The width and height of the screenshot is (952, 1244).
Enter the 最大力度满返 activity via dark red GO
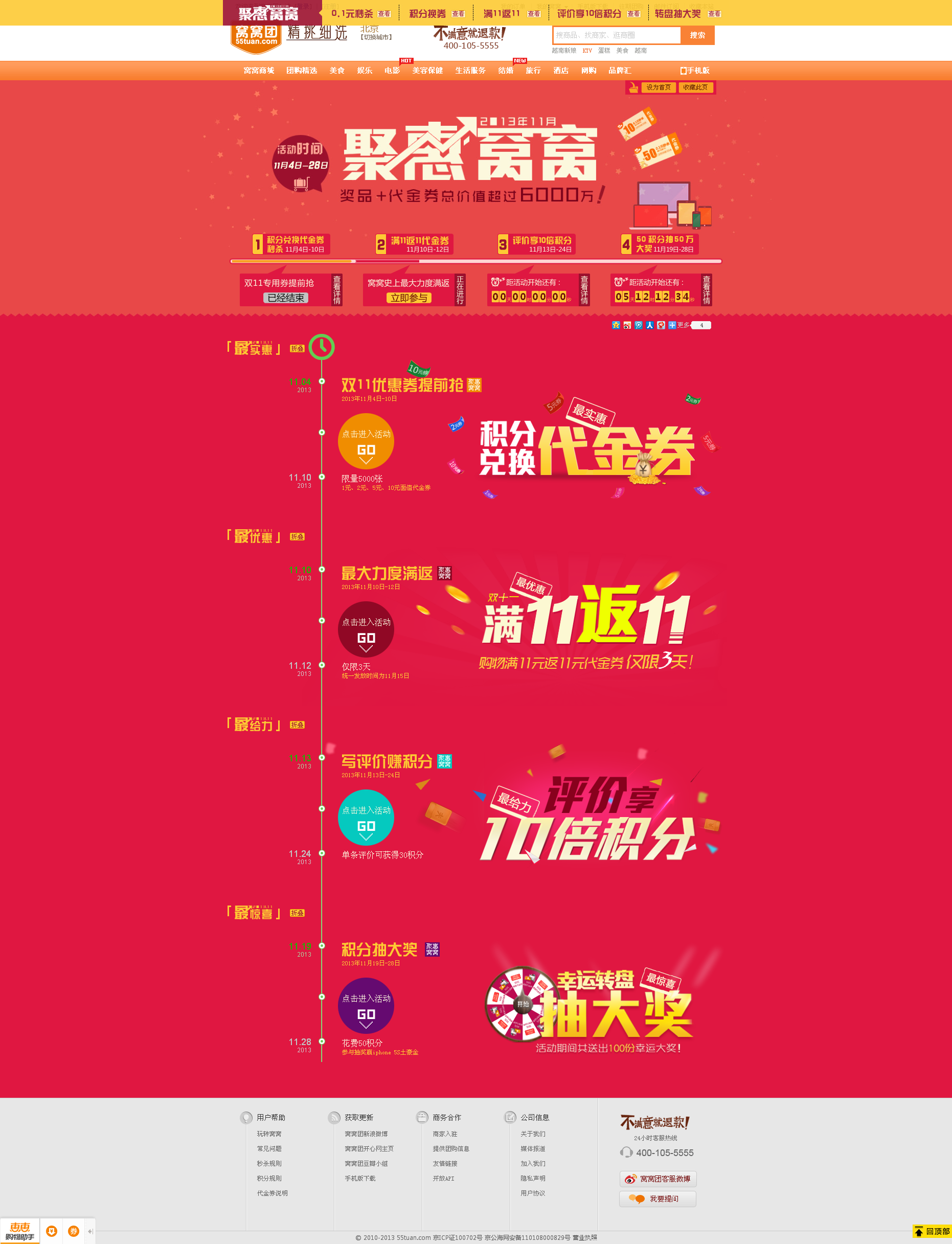[x=366, y=629]
